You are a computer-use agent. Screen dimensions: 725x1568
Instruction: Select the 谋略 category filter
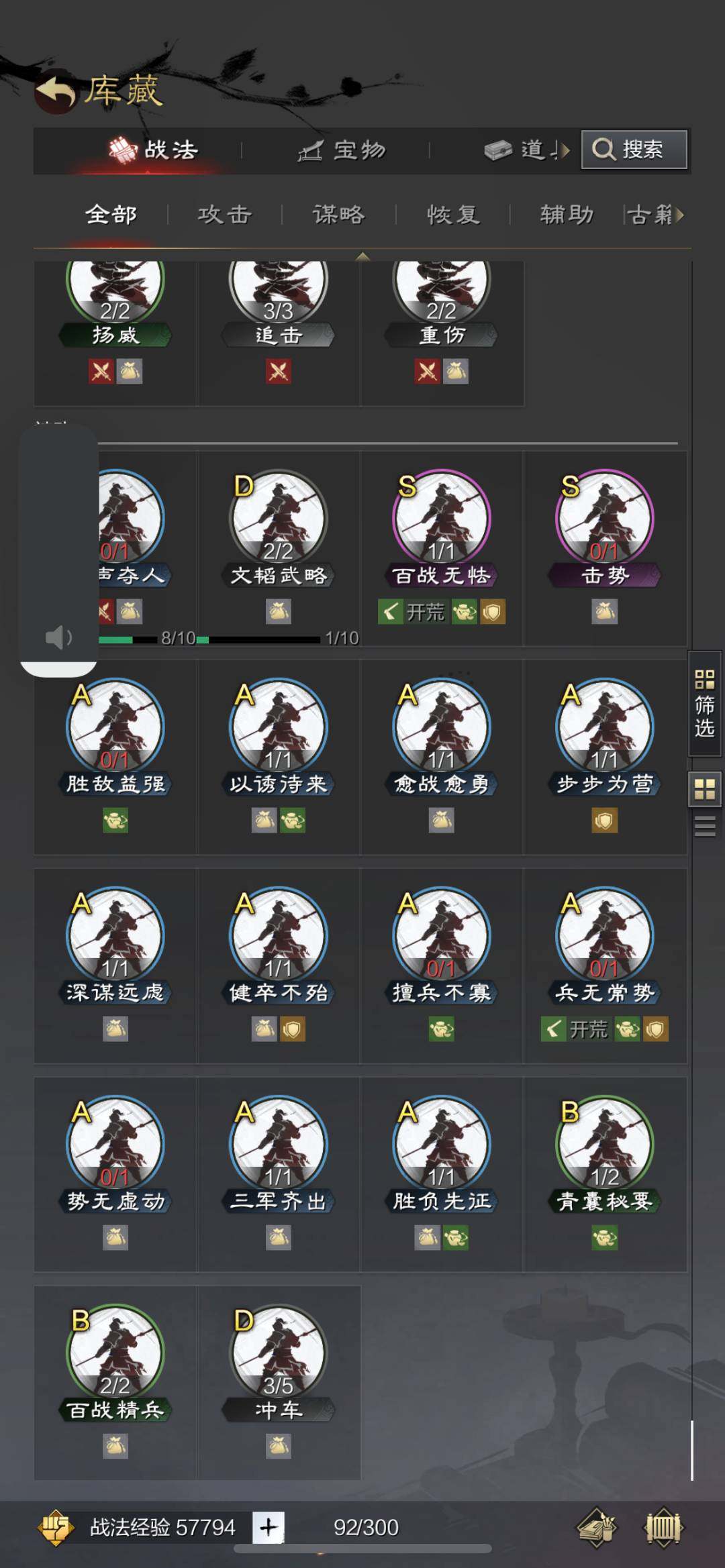(339, 215)
